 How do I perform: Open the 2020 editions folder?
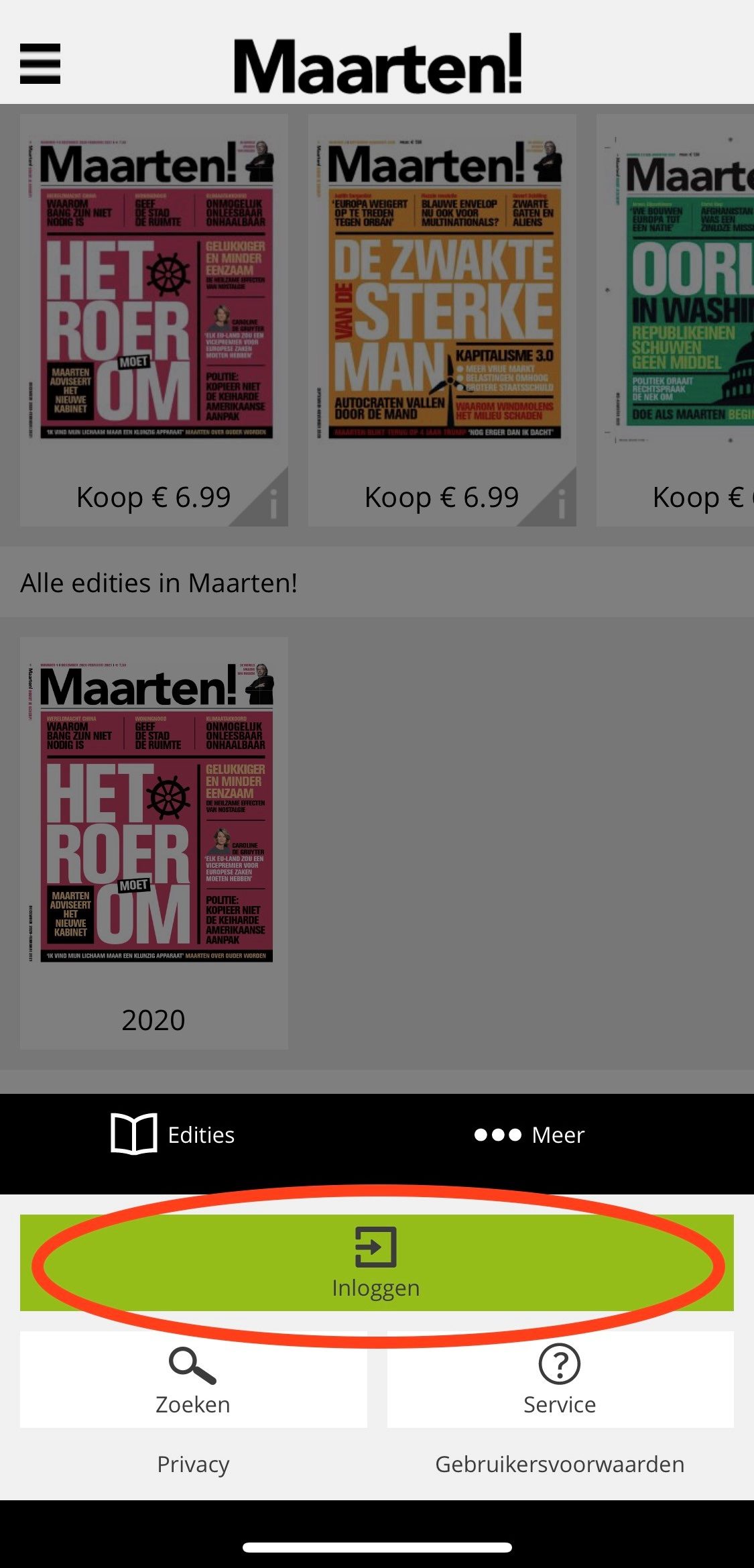tap(153, 842)
